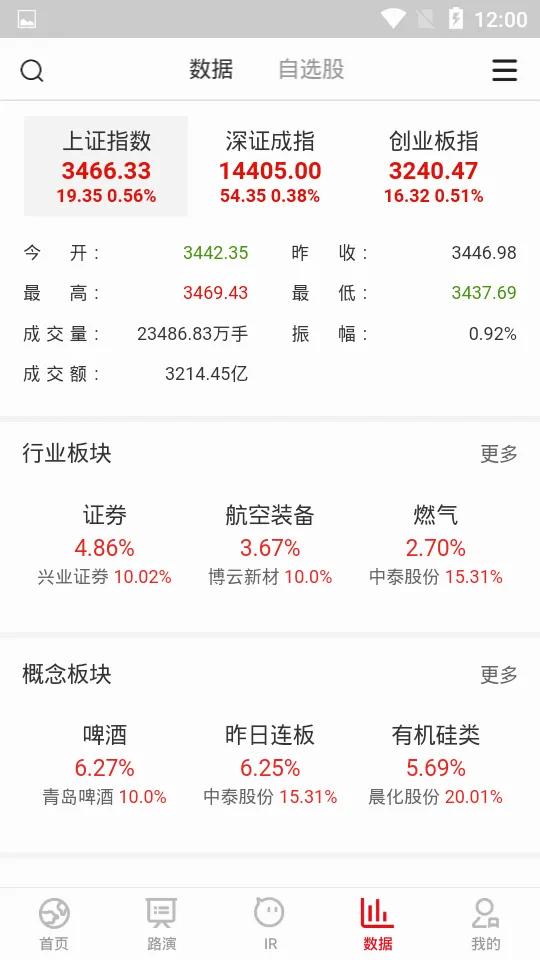Open the 燃气 industry sector
The height and width of the screenshot is (960, 540).
(x=435, y=545)
